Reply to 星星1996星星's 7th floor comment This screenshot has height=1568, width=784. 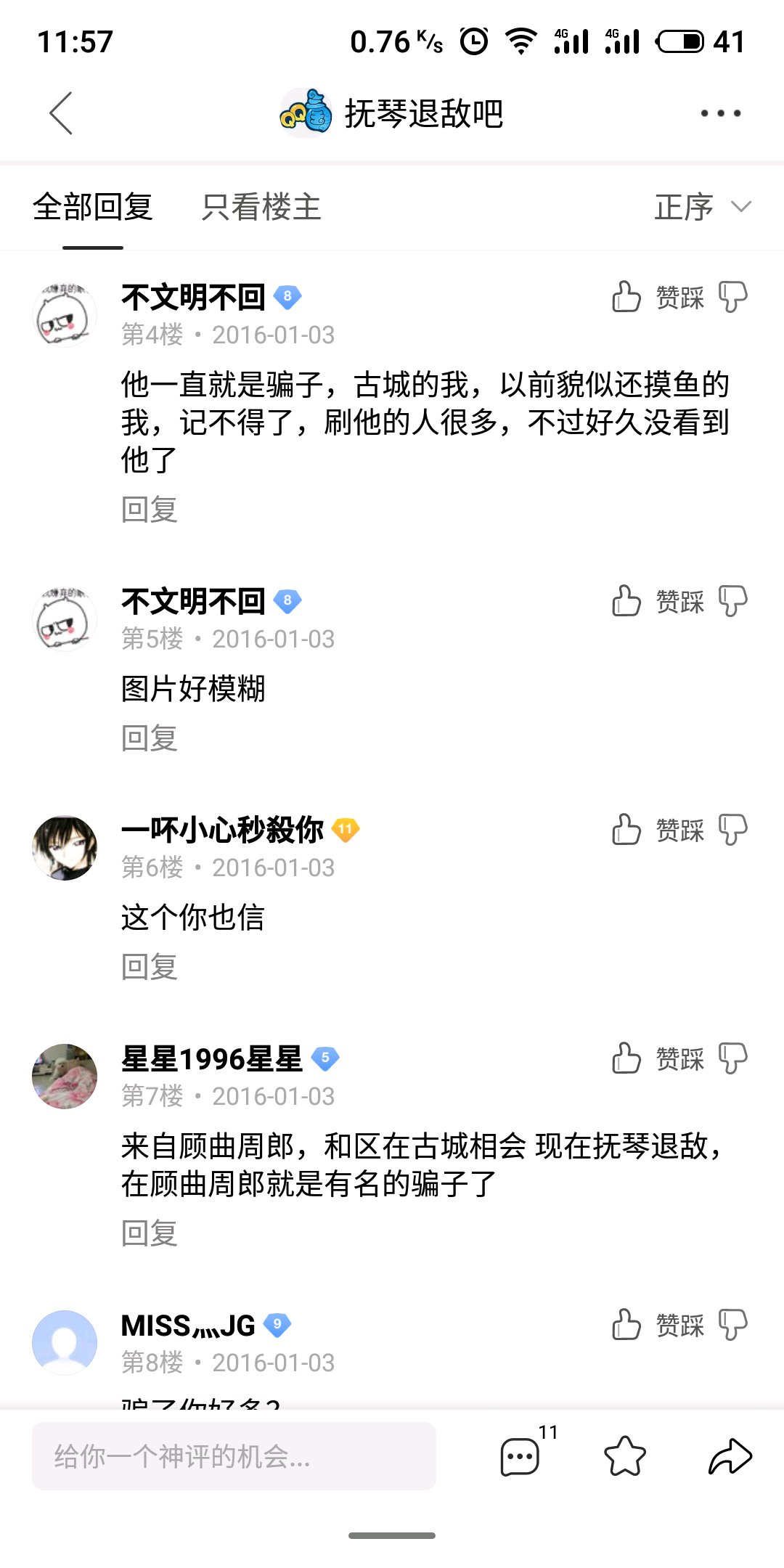coord(150,1233)
